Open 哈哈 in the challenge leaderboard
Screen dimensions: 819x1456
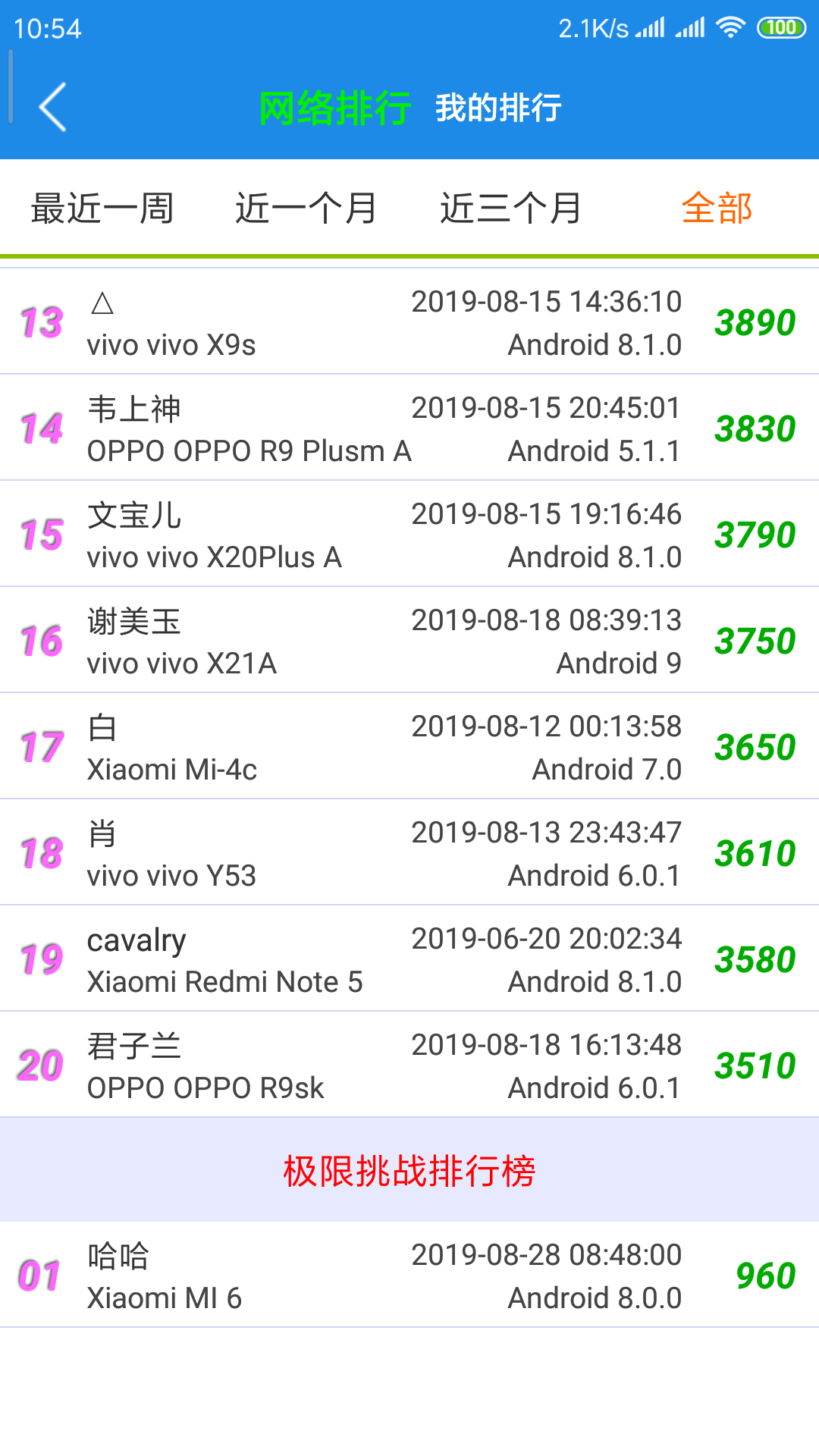pos(409,1276)
